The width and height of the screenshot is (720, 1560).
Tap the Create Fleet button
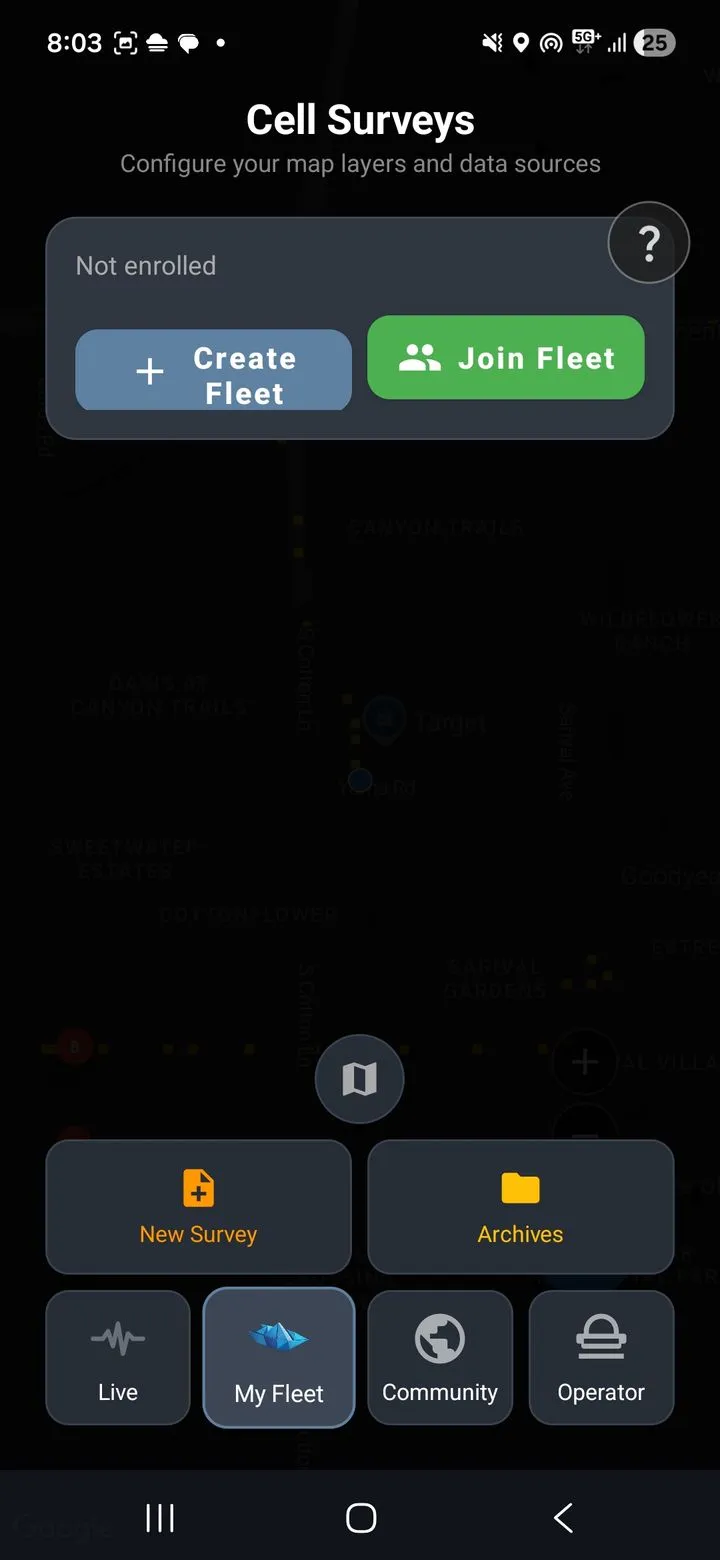213,372
